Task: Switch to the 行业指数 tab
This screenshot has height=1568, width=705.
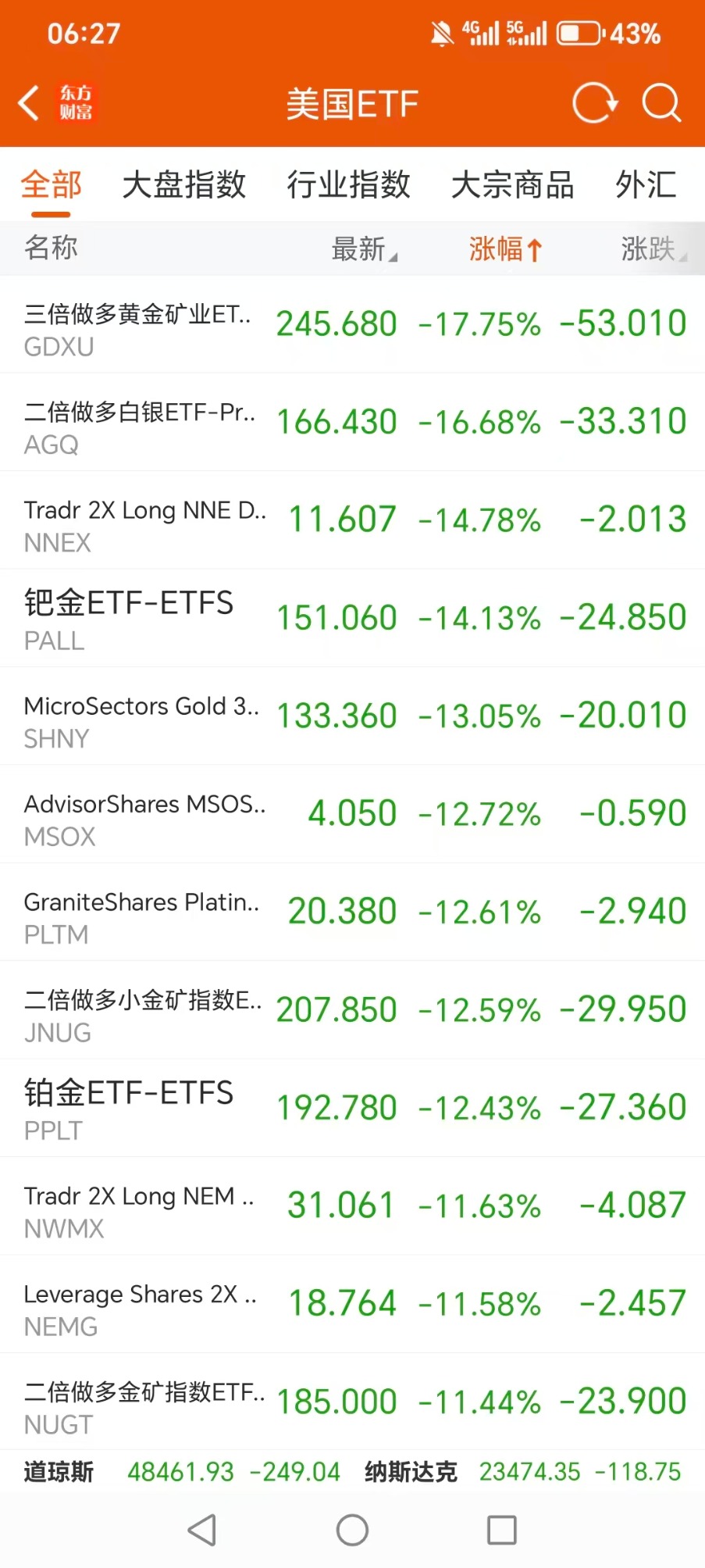Action: pos(348,185)
